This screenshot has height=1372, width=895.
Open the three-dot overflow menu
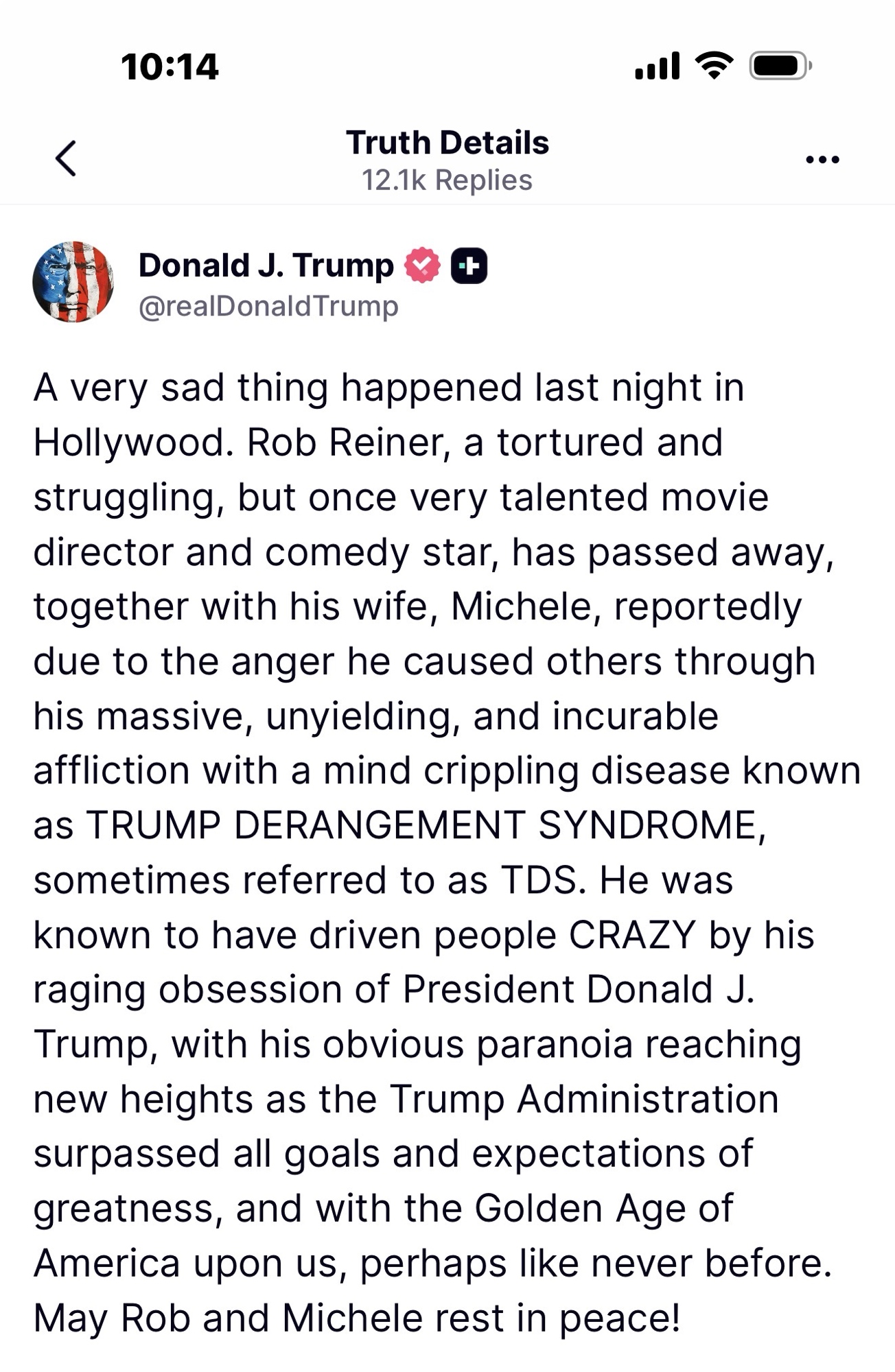(822, 160)
